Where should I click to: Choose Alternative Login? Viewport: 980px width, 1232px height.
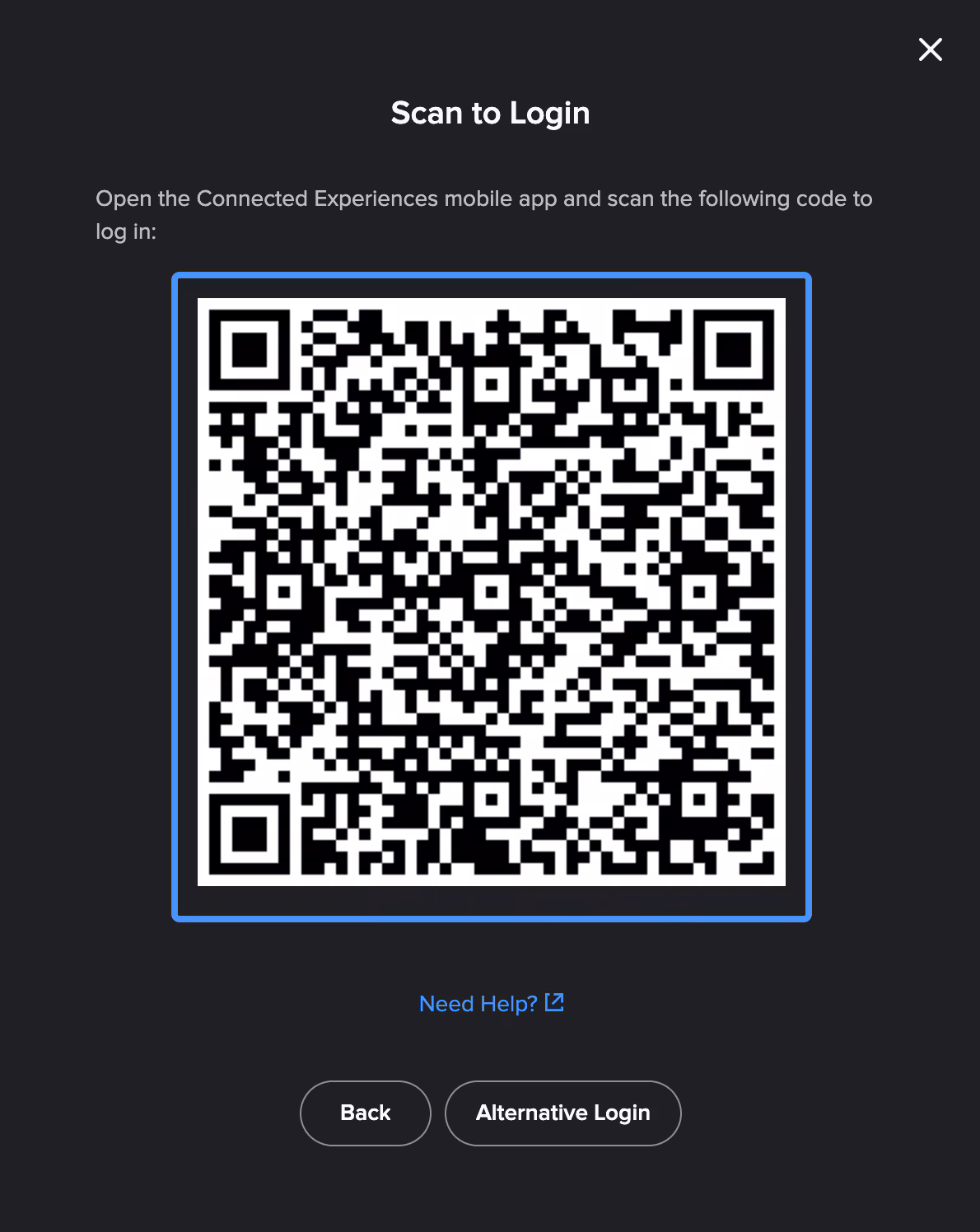[562, 1113]
